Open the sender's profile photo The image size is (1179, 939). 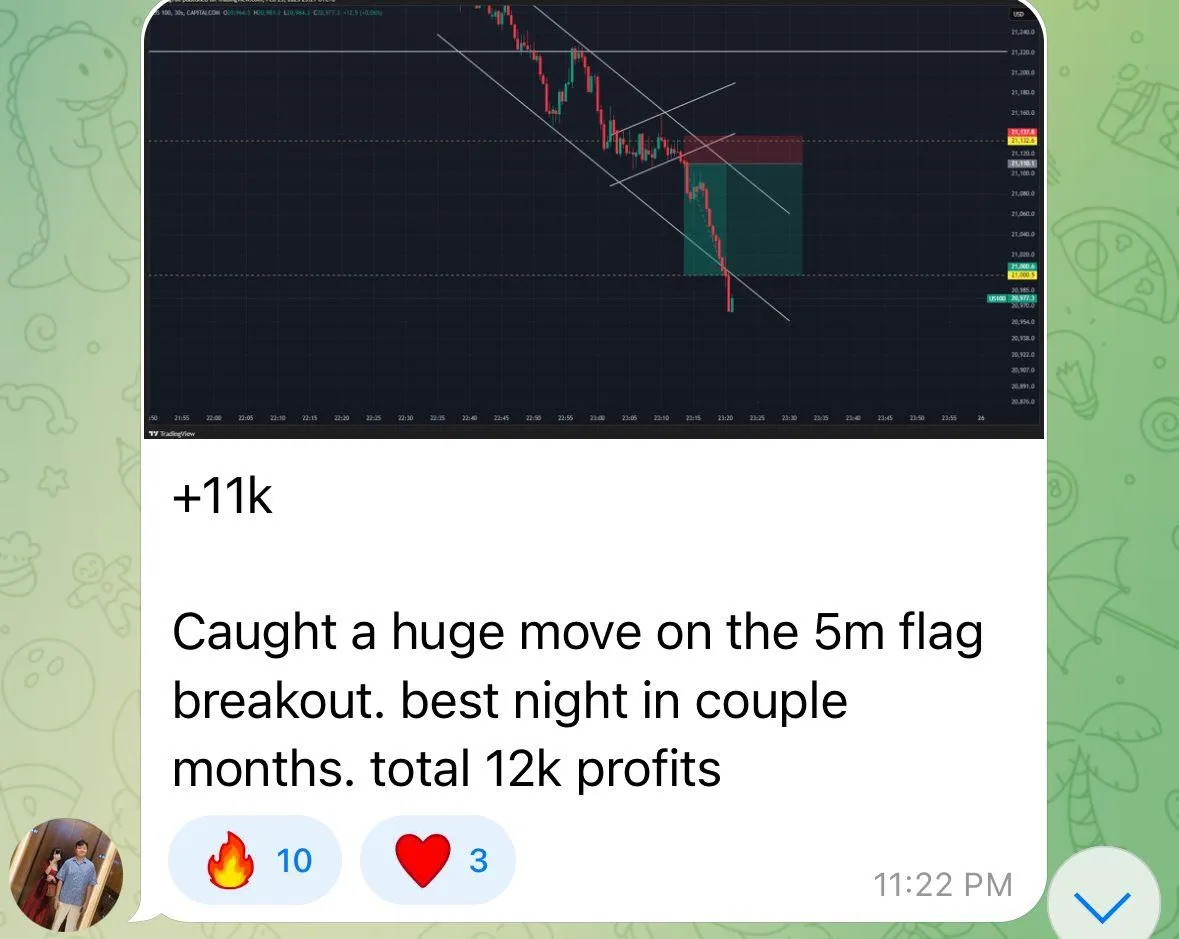[66, 874]
